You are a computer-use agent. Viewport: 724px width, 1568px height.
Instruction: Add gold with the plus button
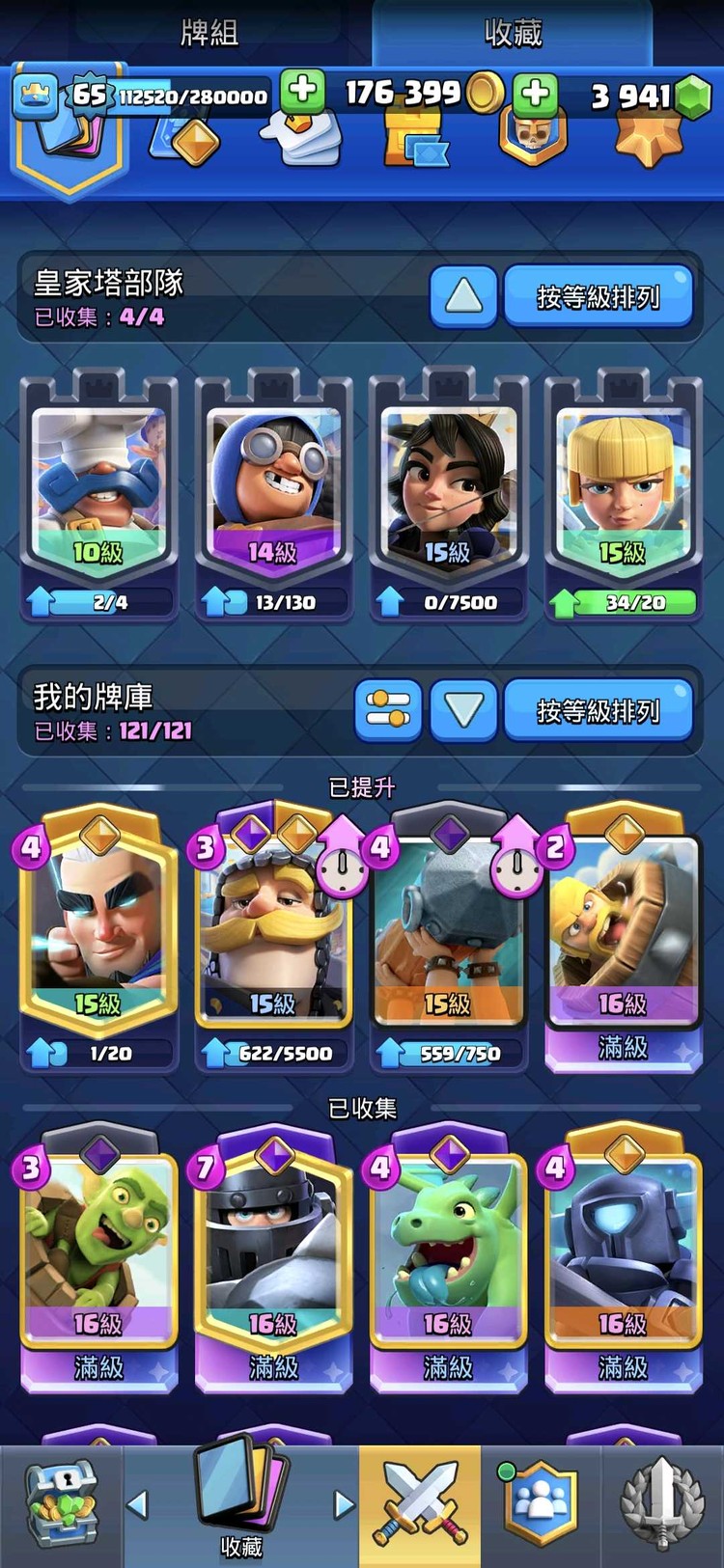point(302,93)
